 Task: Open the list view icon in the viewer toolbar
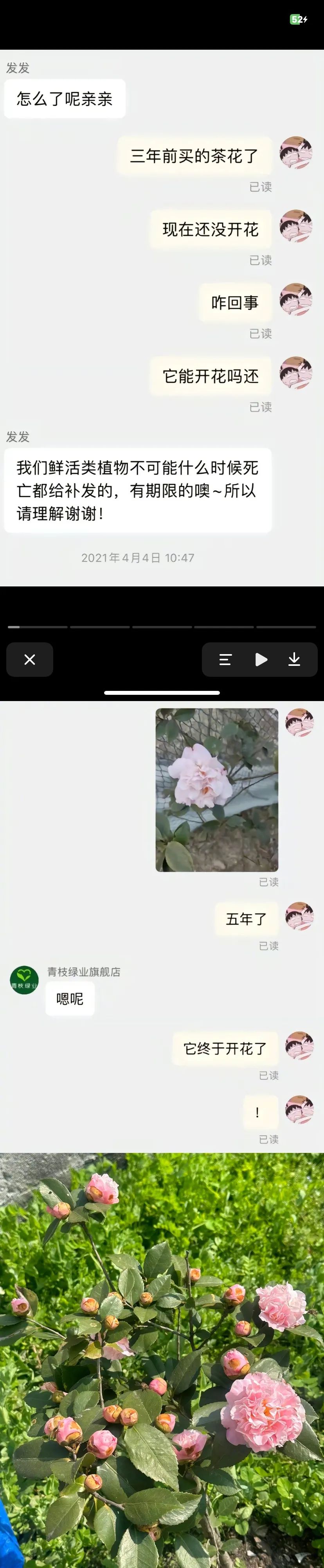[x=225, y=660]
